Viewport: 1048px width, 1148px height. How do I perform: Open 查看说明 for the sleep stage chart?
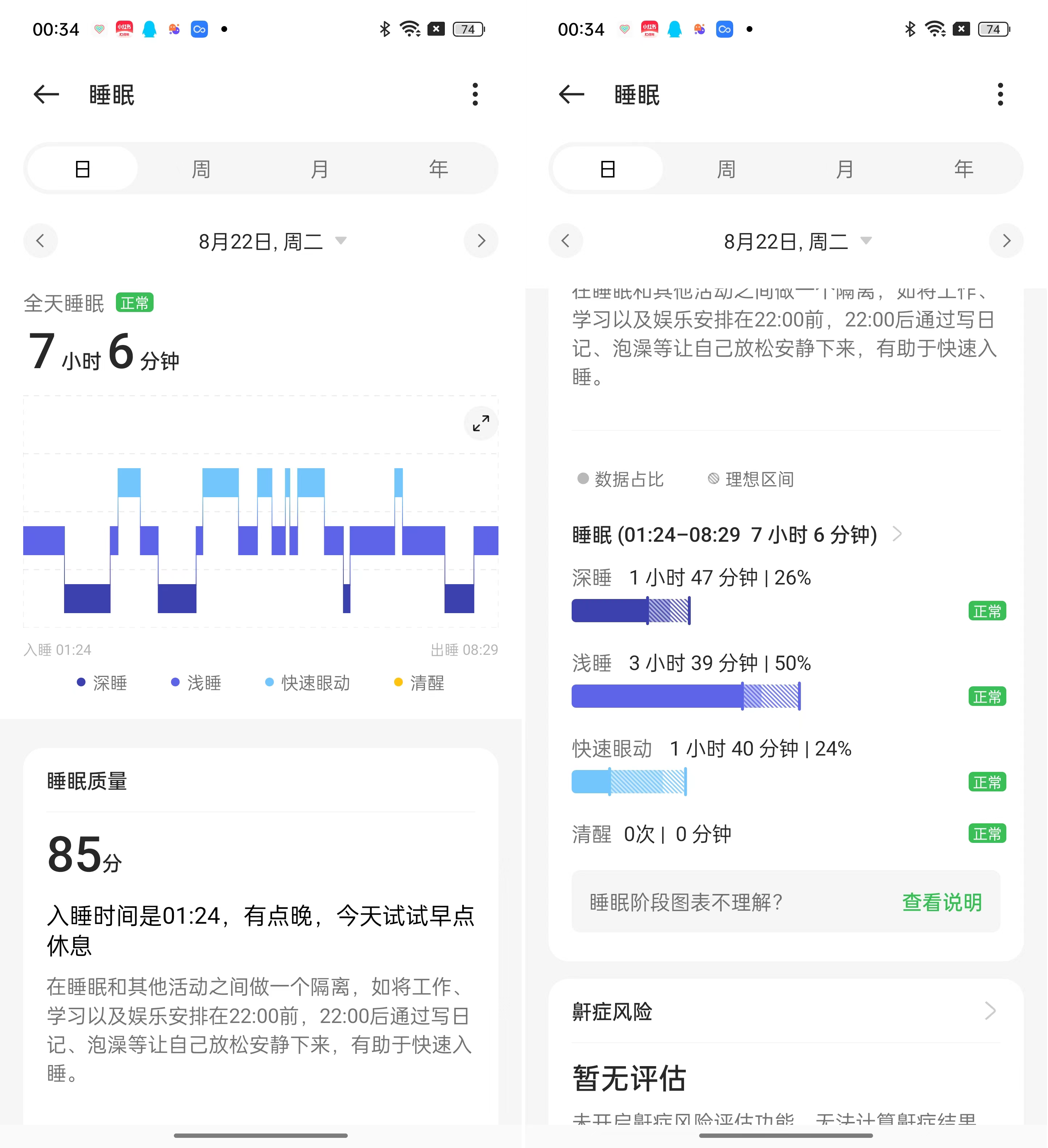tap(941, 902)
